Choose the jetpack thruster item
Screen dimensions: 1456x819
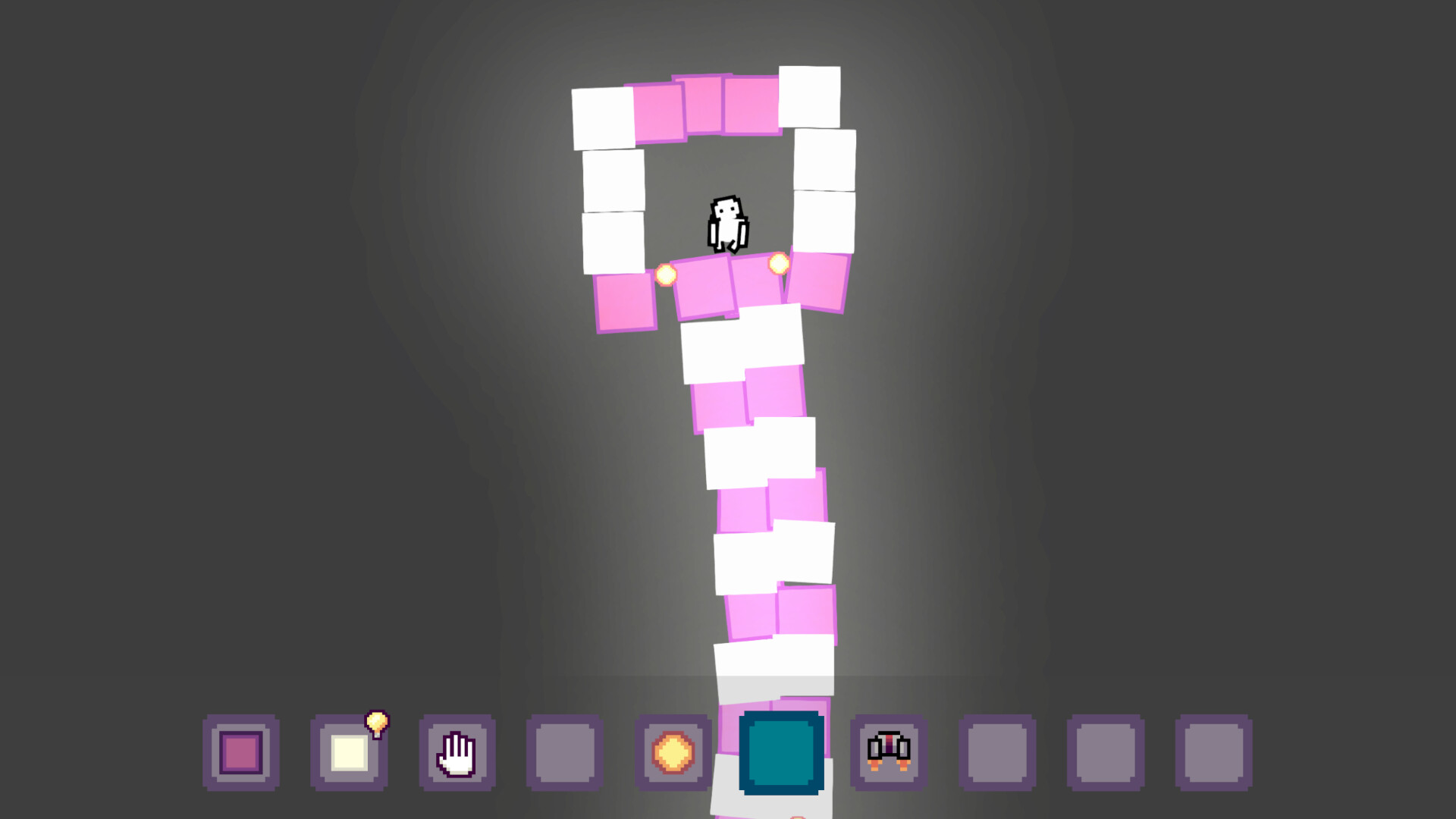pyautogui.click(x=889, y=752)
